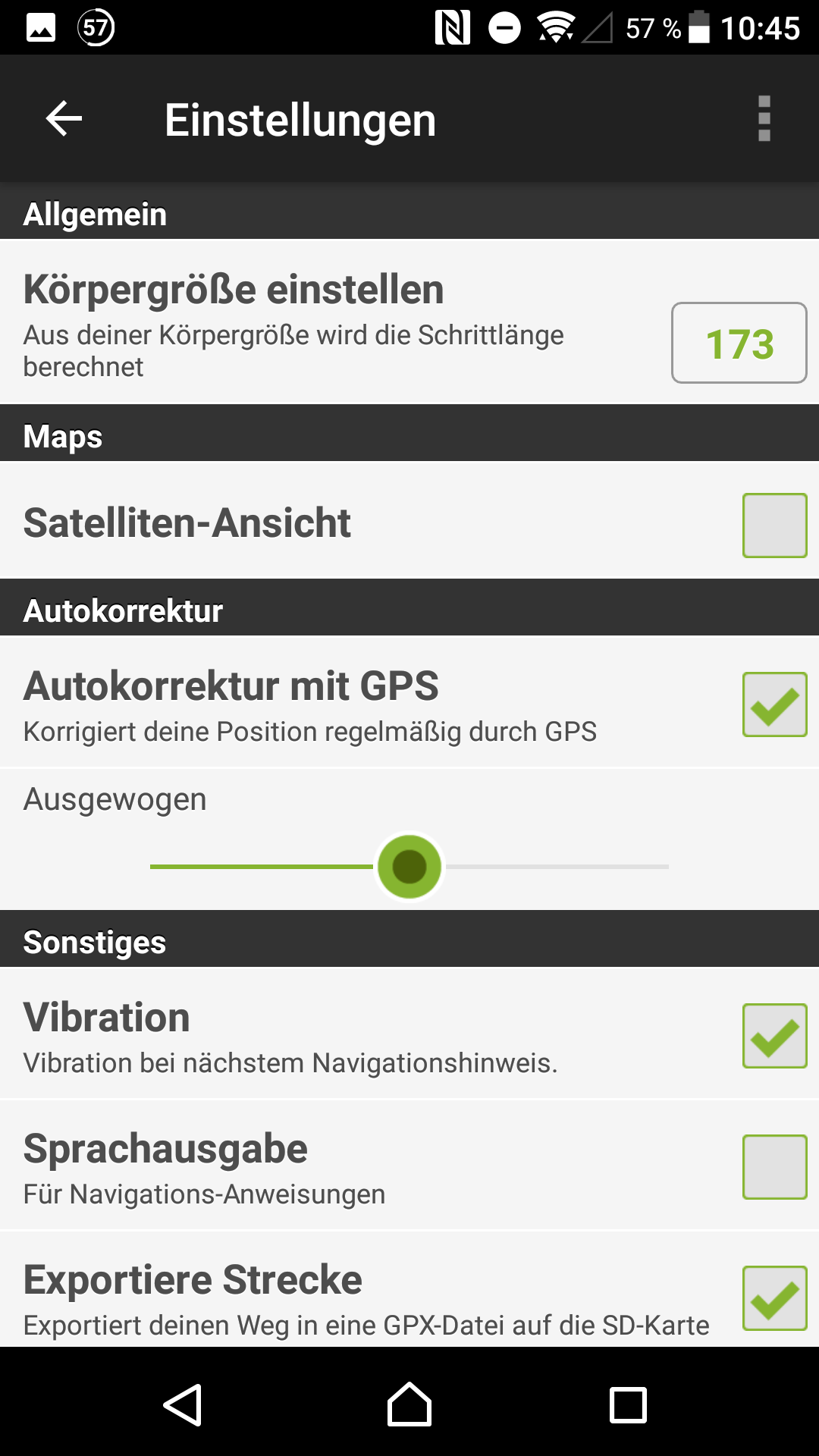The image size is (819, 1456).
Task: Edit the body height value 173
Action: point(739,343)
